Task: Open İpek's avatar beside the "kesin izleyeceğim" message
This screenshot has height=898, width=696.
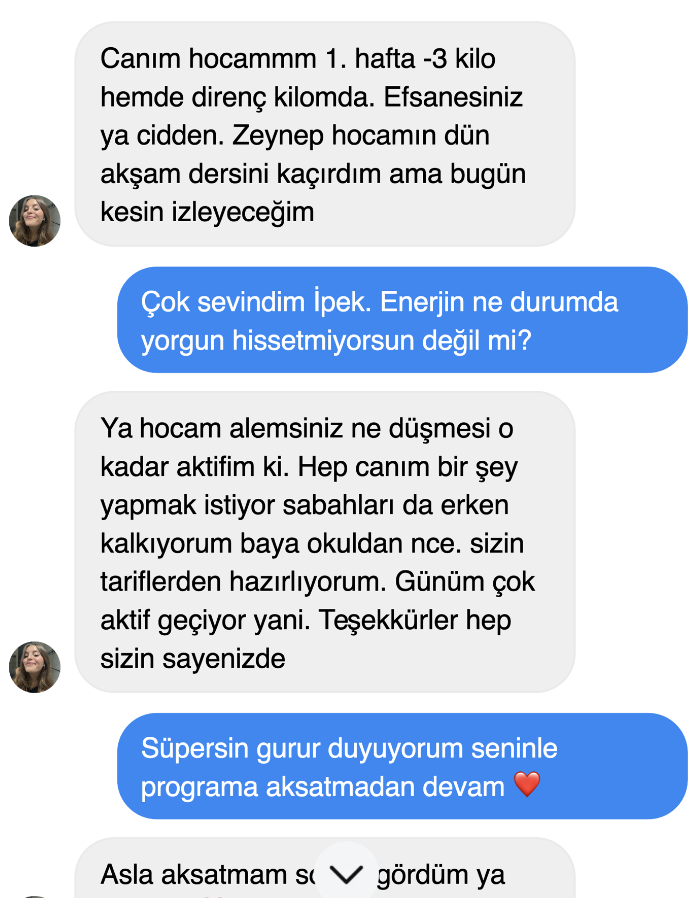Action: point(35,220)
